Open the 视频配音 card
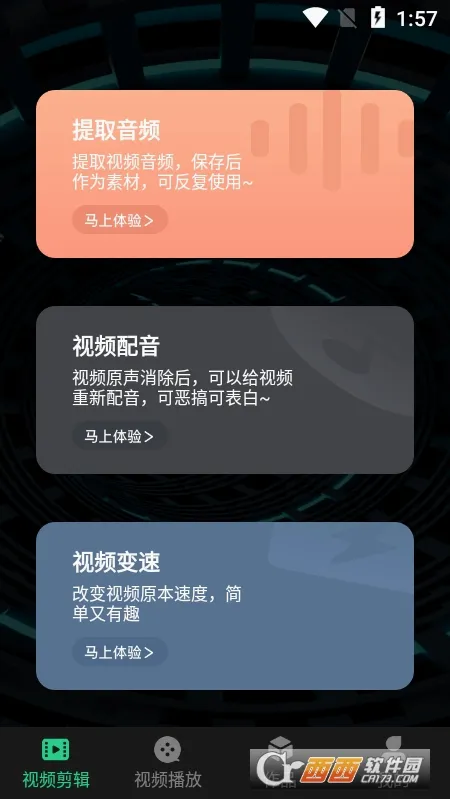This screenshot has height=799, width=450. pos(225,390)
